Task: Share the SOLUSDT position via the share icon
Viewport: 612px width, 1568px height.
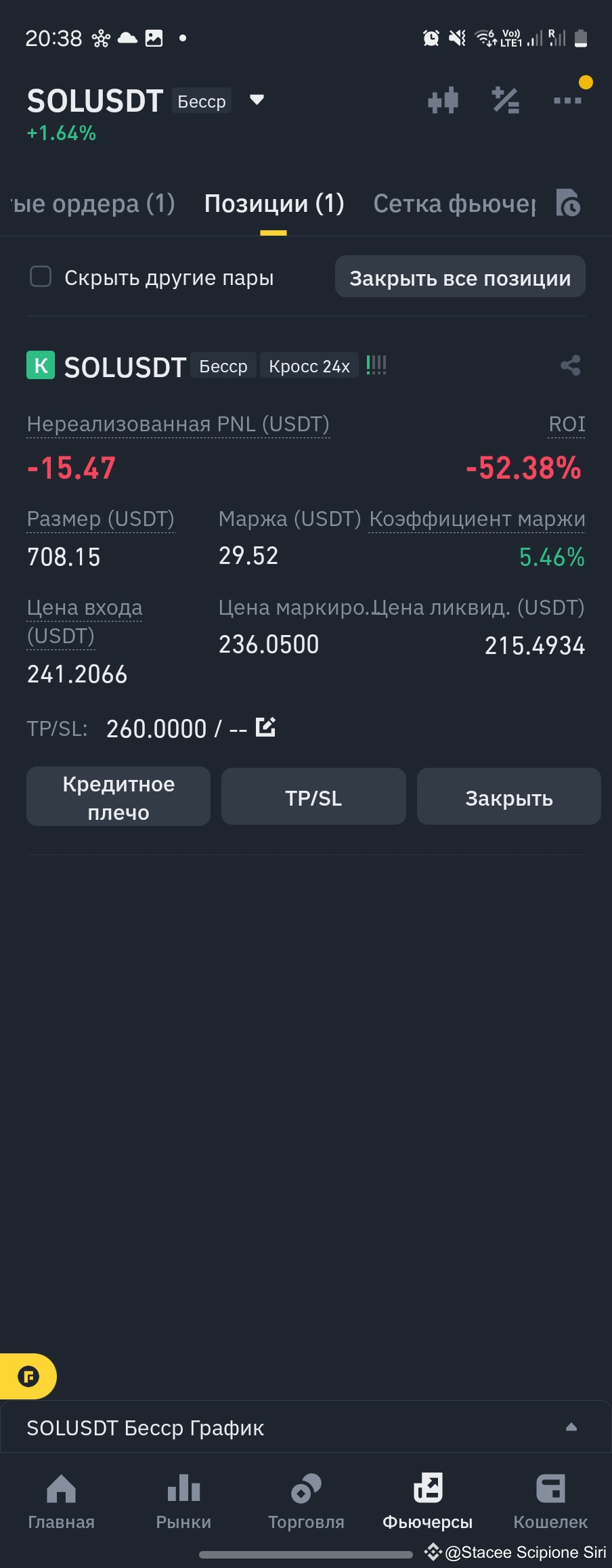Action: 569,365
